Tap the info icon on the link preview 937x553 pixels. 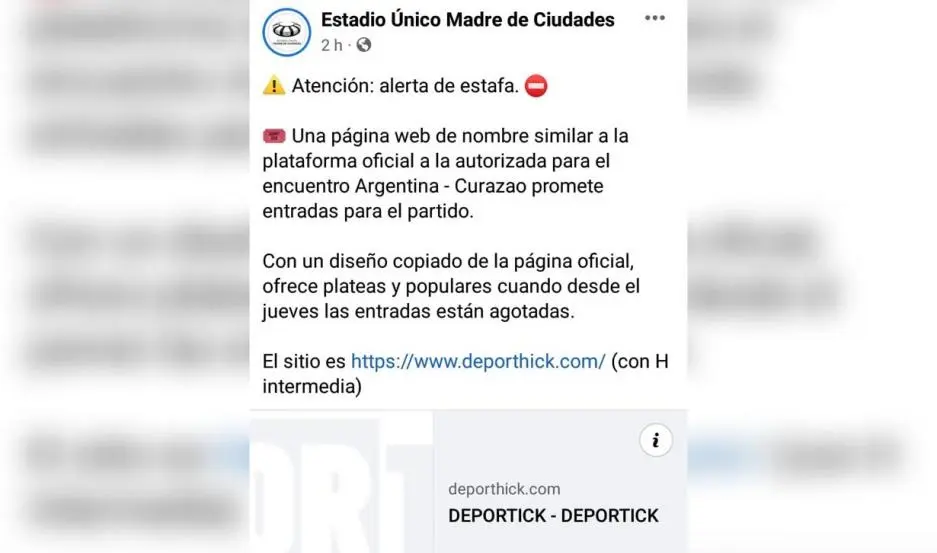point(656,440)
